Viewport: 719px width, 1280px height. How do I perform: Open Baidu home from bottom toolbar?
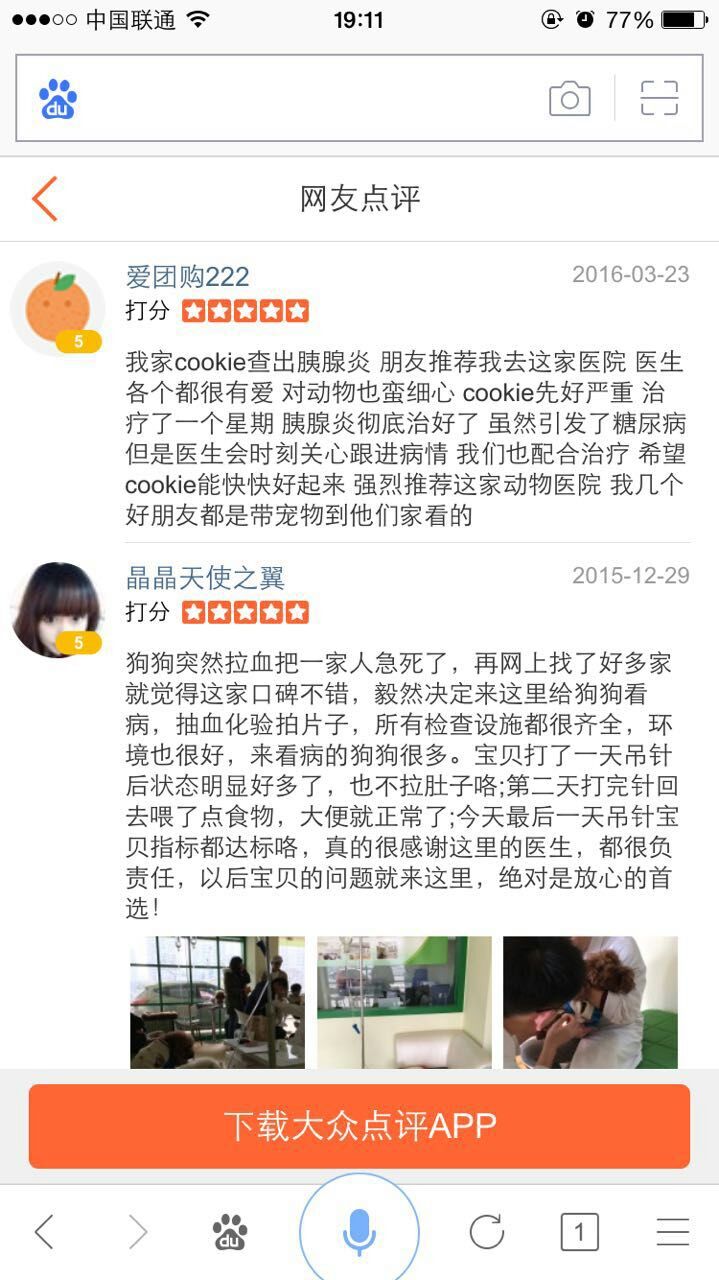230,1232
